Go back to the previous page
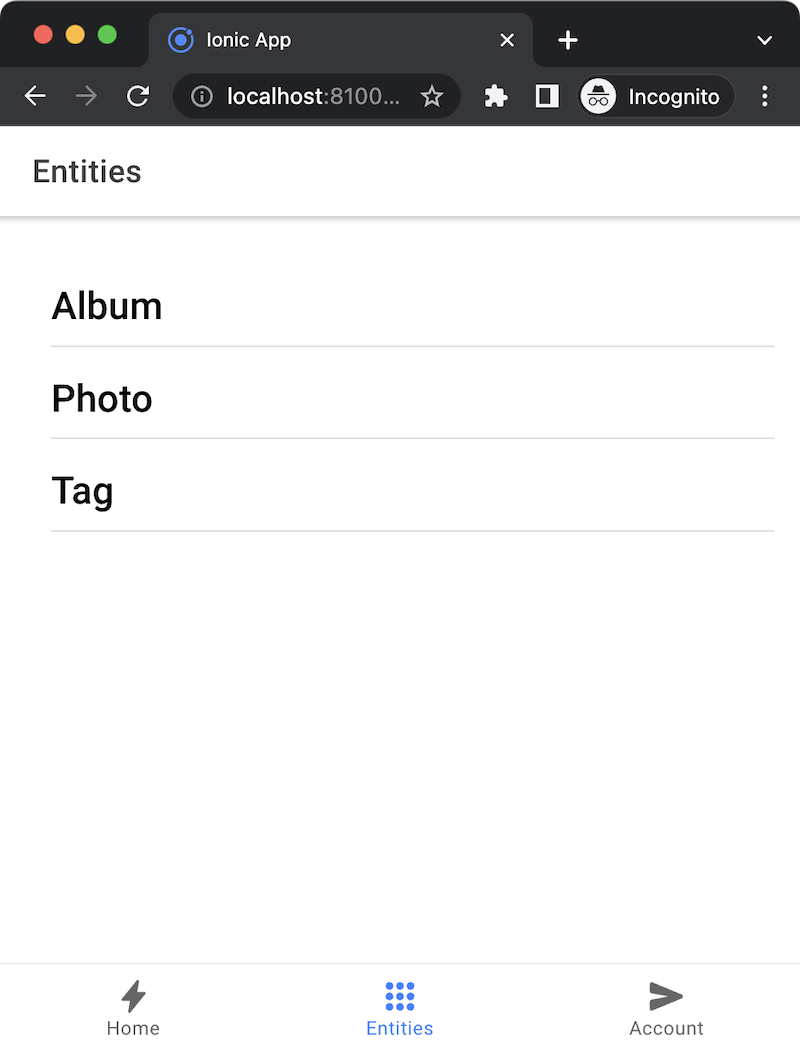Image resolution: width=800 pixels, height=1054 pixels. (35, 96)
